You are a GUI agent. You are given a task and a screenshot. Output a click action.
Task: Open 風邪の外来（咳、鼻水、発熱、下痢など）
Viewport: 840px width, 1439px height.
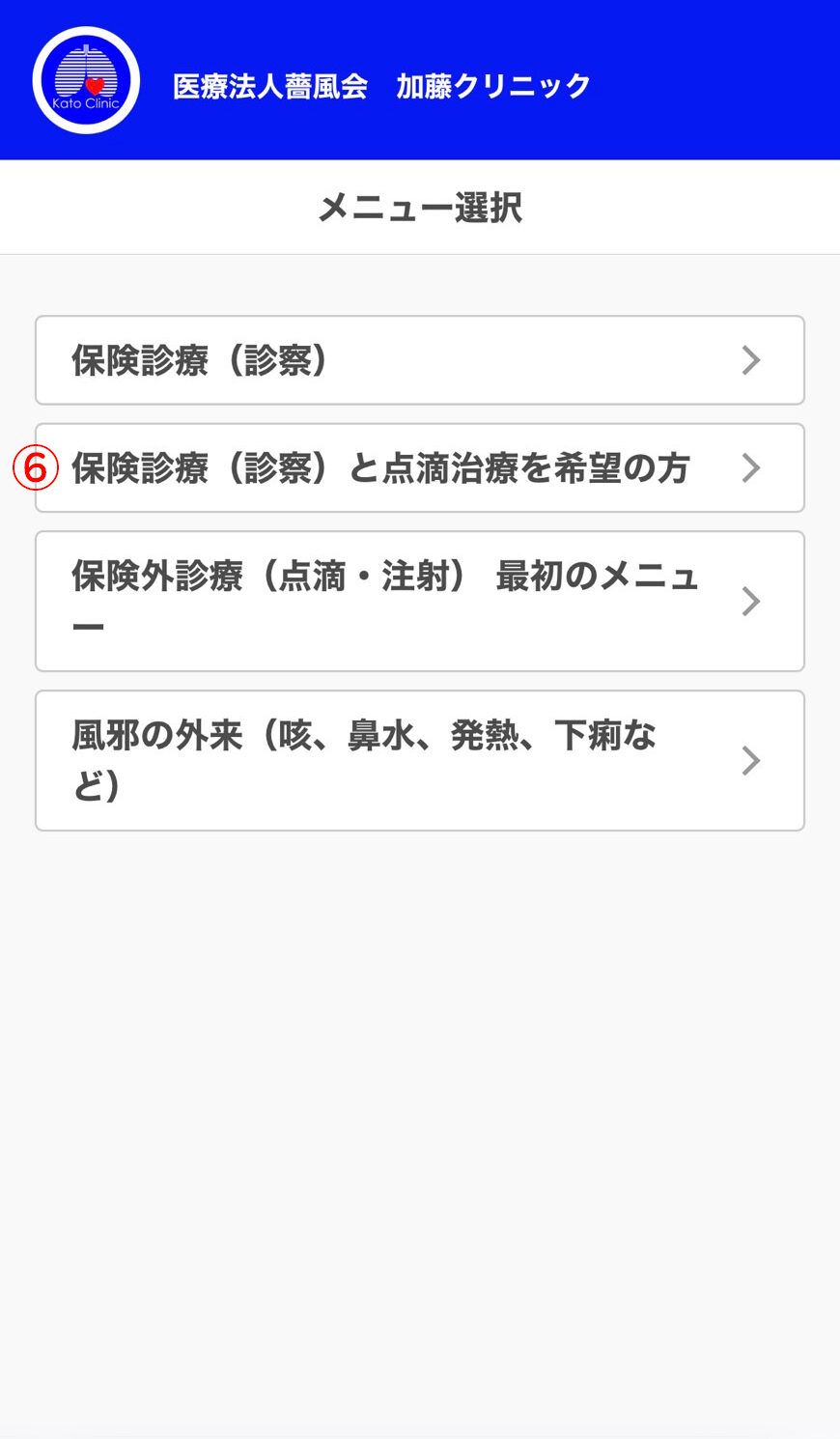click(419, 760)
